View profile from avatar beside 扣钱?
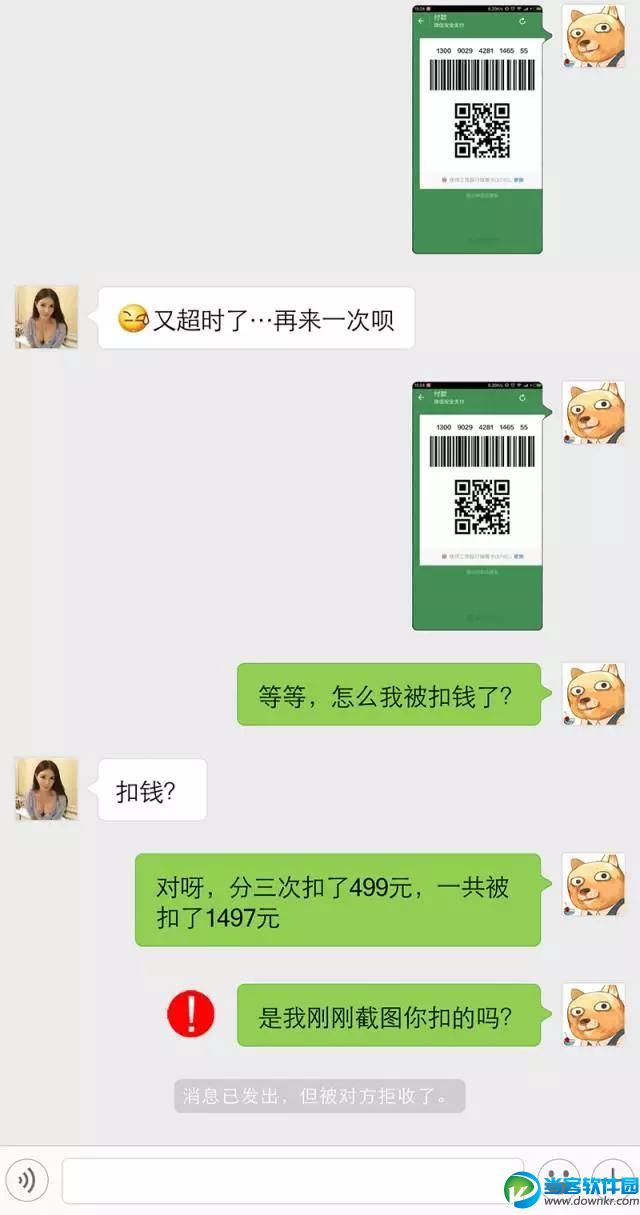640x1215 pixels. pyautogui.click(x=46, y=789)
